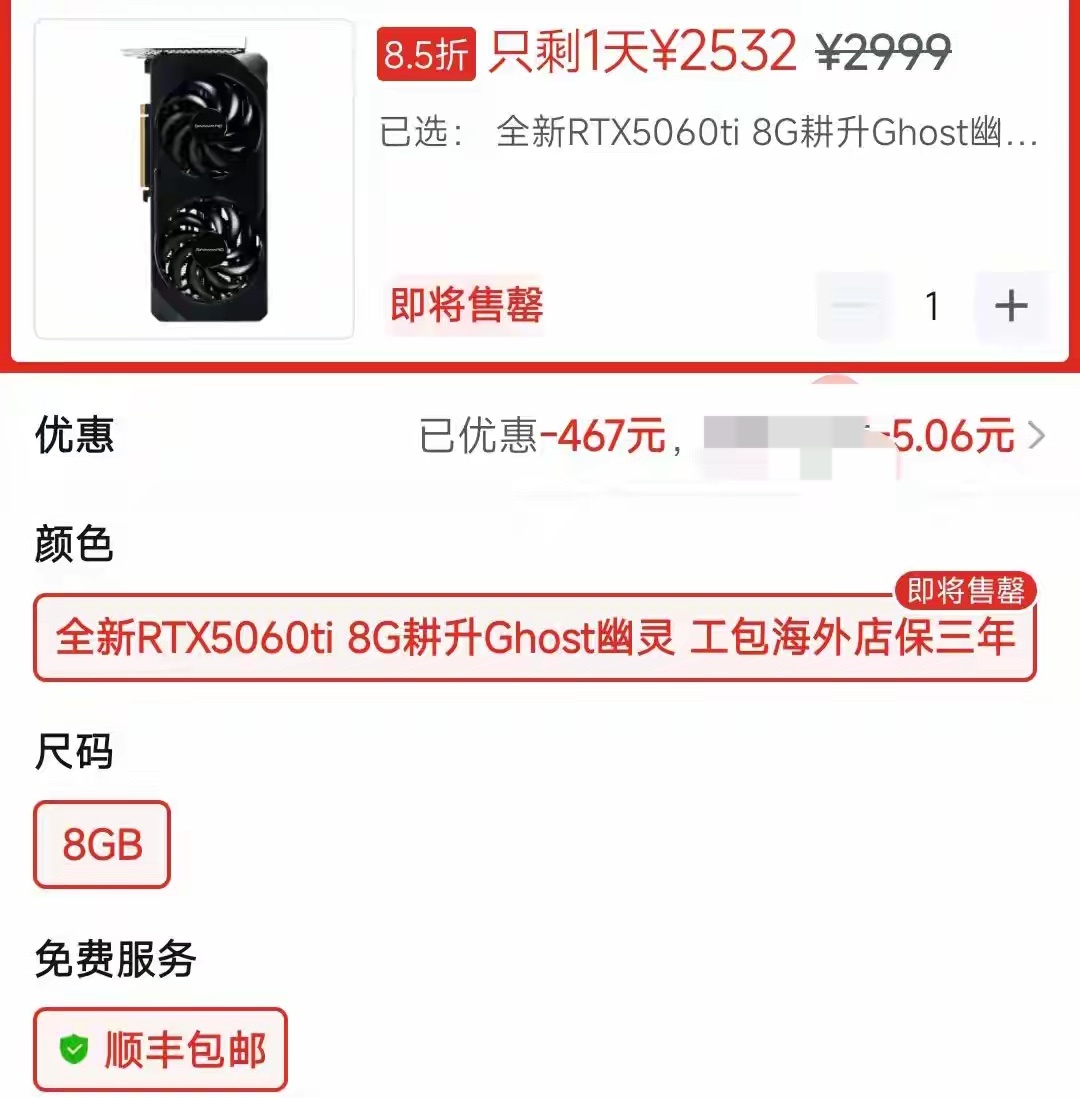Click the chevron arrow beside the discount row
The image size is (1080, 1098).
pos(1036,436)
